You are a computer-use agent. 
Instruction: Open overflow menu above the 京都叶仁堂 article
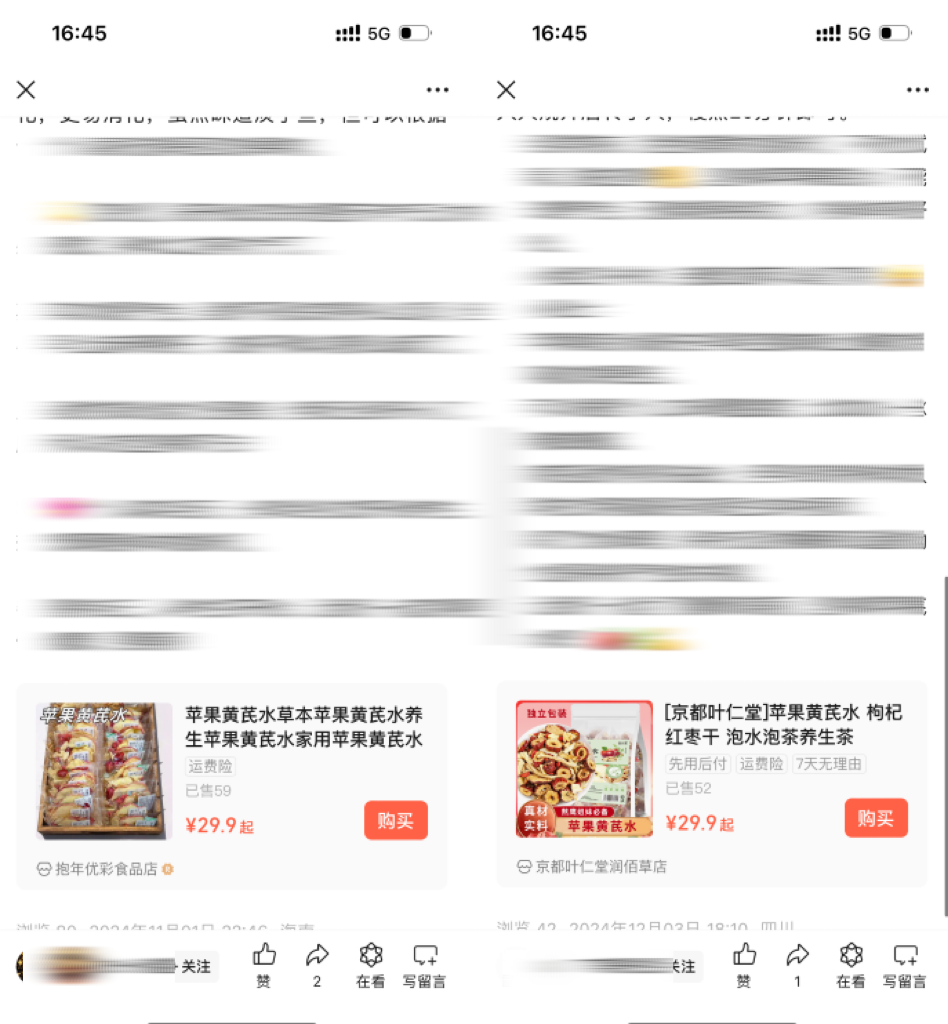pyautogui.click(x=917, y=90)
